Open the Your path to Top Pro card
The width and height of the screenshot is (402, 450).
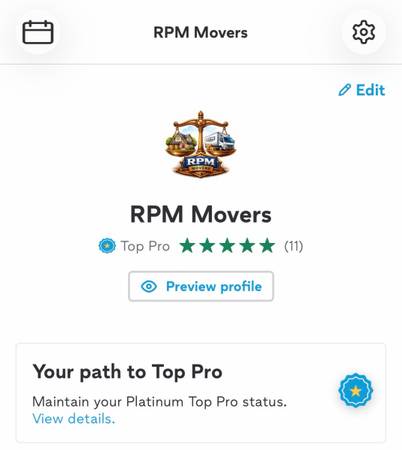(x=201, y=393)
